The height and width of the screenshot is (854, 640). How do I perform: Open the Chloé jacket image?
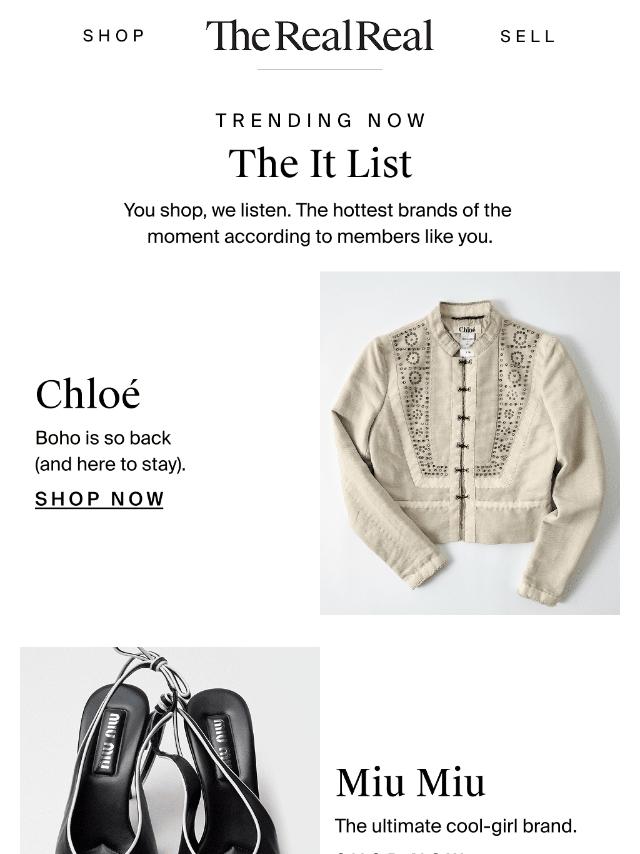click(x=469, y=442)
